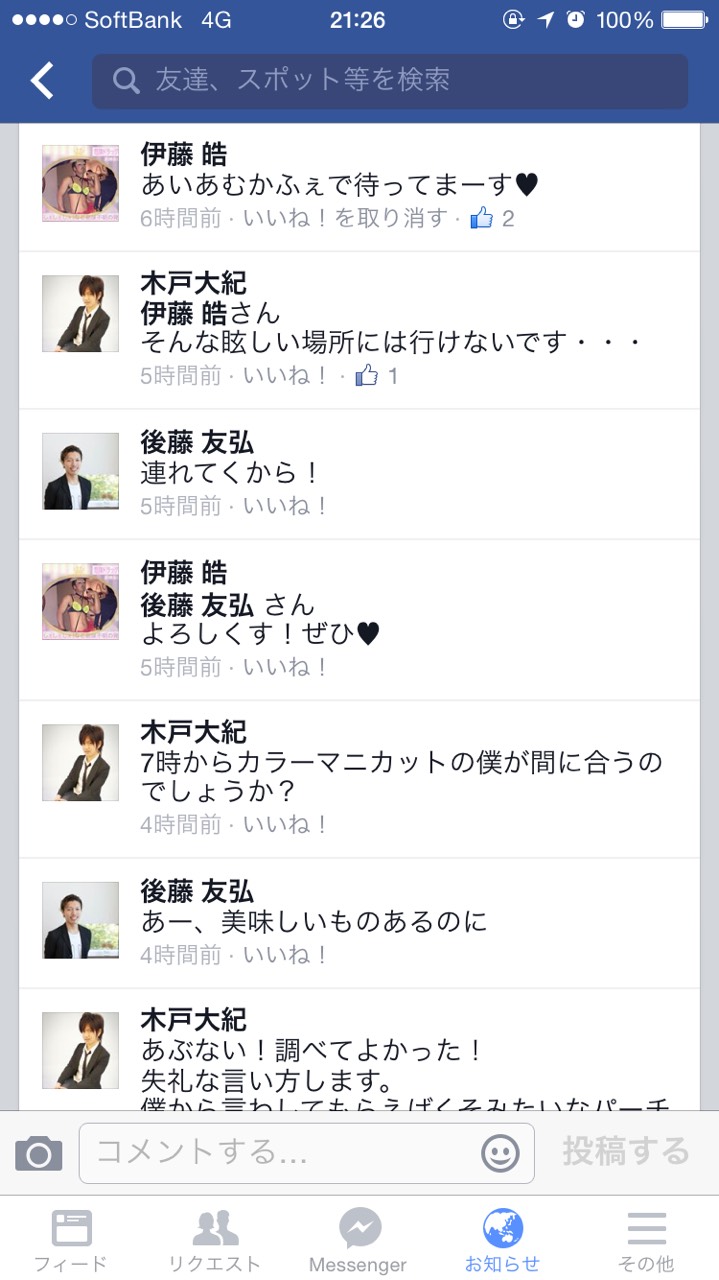Like the あー、美味しいものあるのに comment
The height and width of the screenshot is (1280, 719).
pyautogui.click(x=285, y=955)
